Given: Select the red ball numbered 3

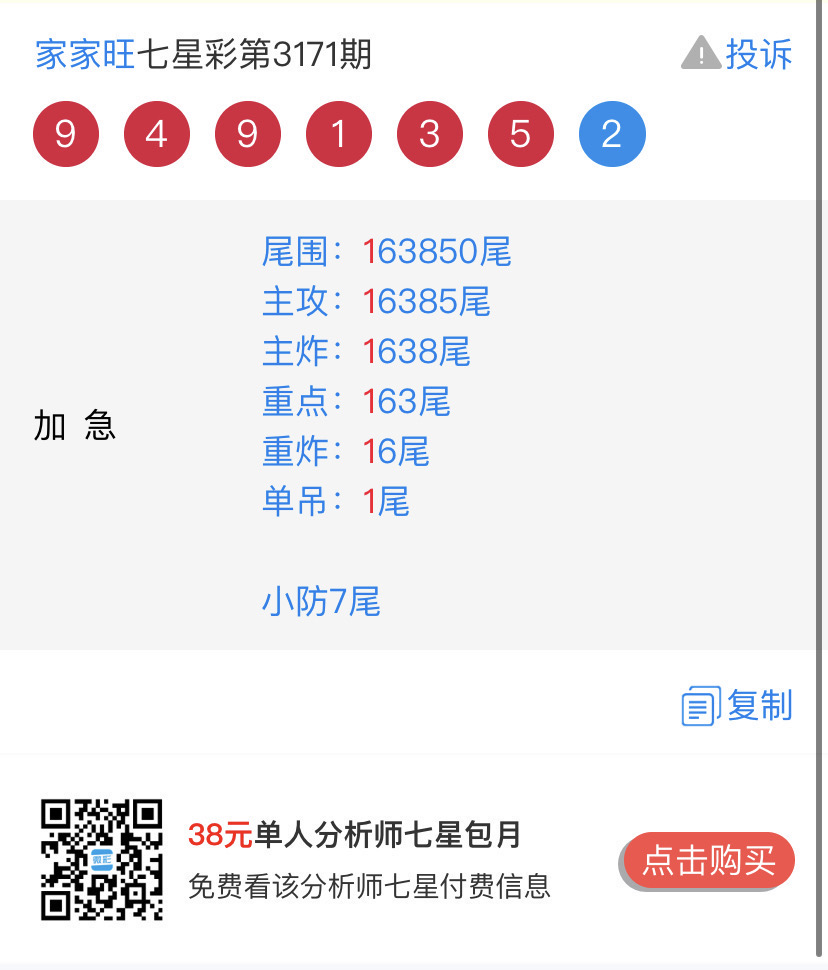Looking at the screenshot, I should click(430, 133).
